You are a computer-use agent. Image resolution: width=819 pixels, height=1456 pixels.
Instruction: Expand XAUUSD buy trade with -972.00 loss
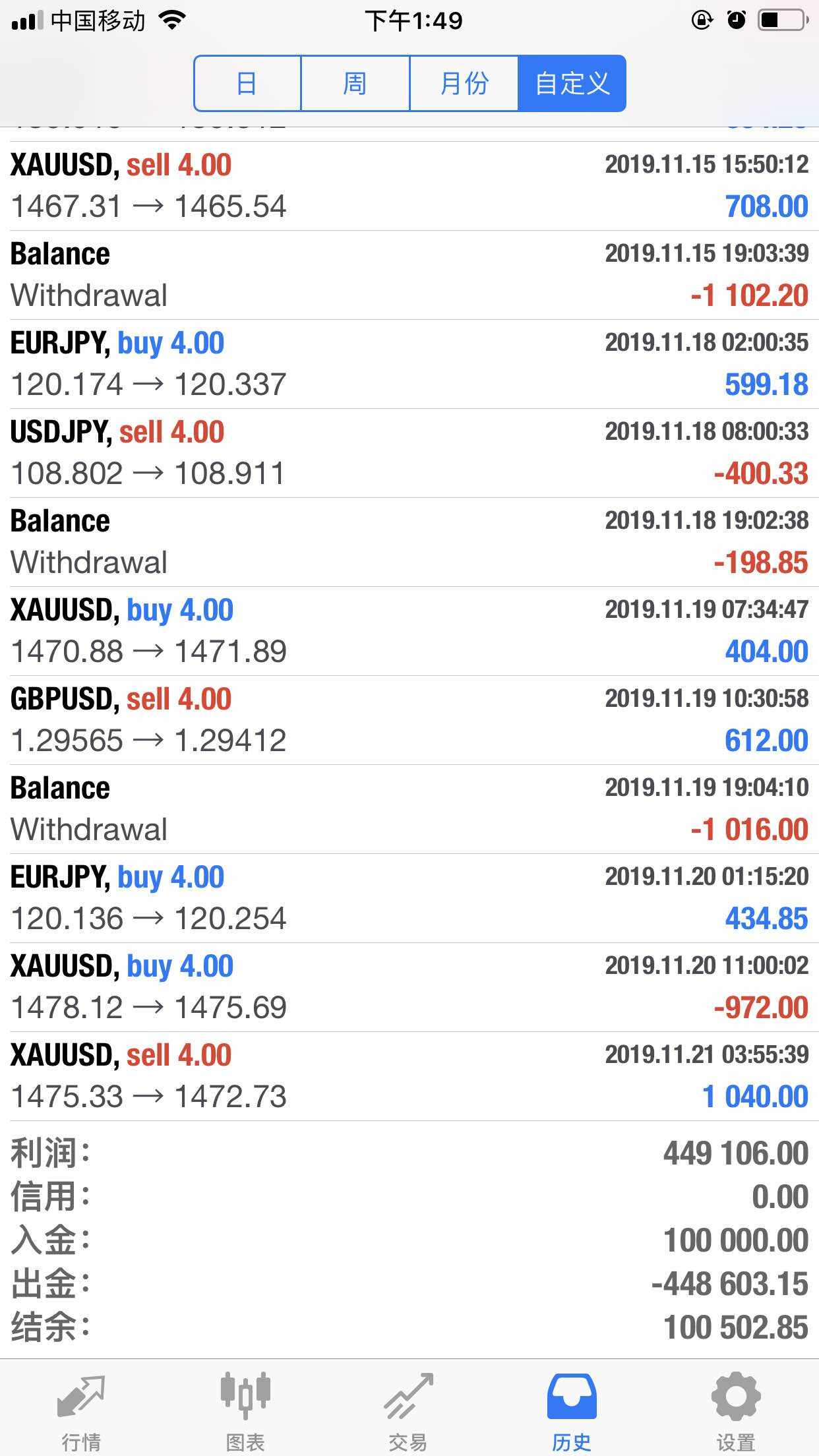pos(409,987)
